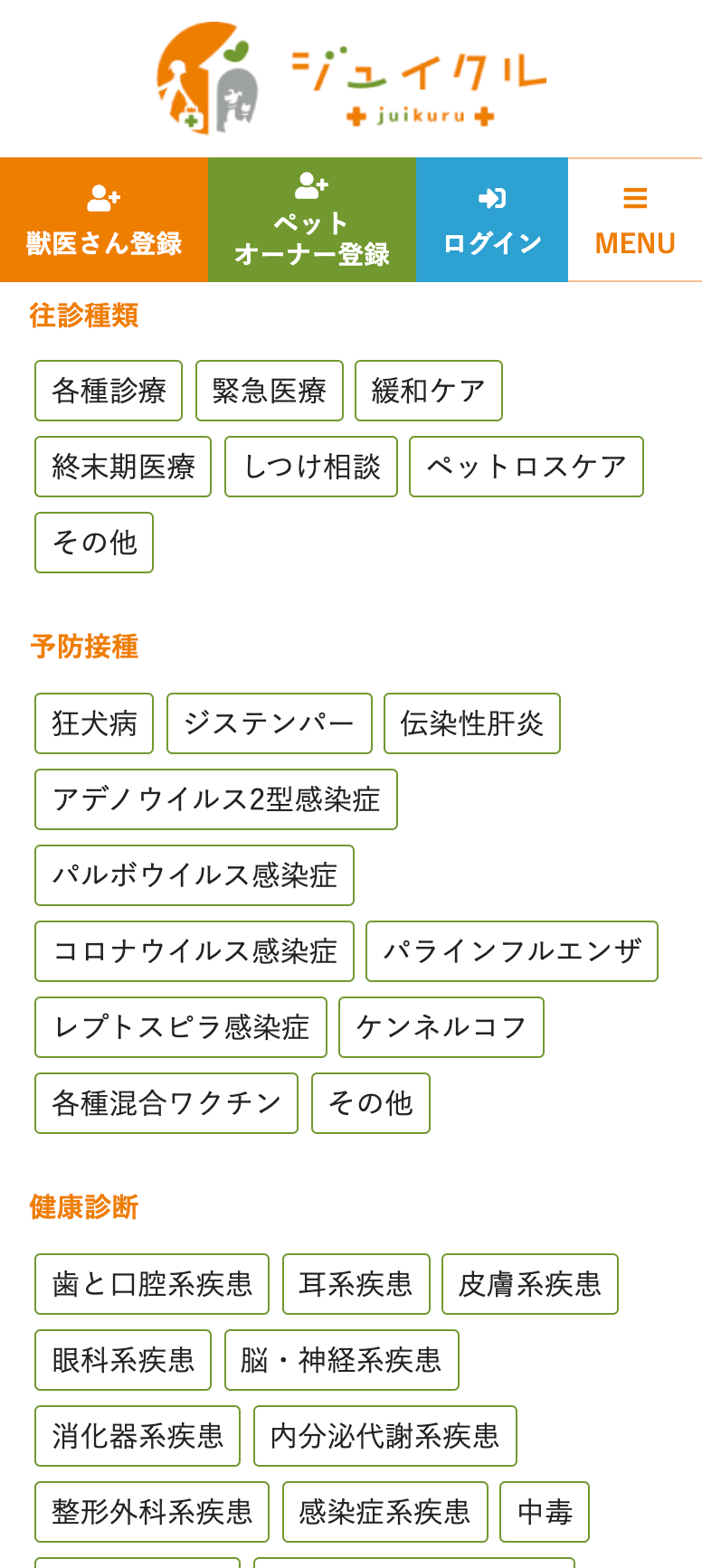The height and width of the screenshot is (1568, 702).
Task: Choose the 各種混合ワクチン chip
Action: [166, 1103]
